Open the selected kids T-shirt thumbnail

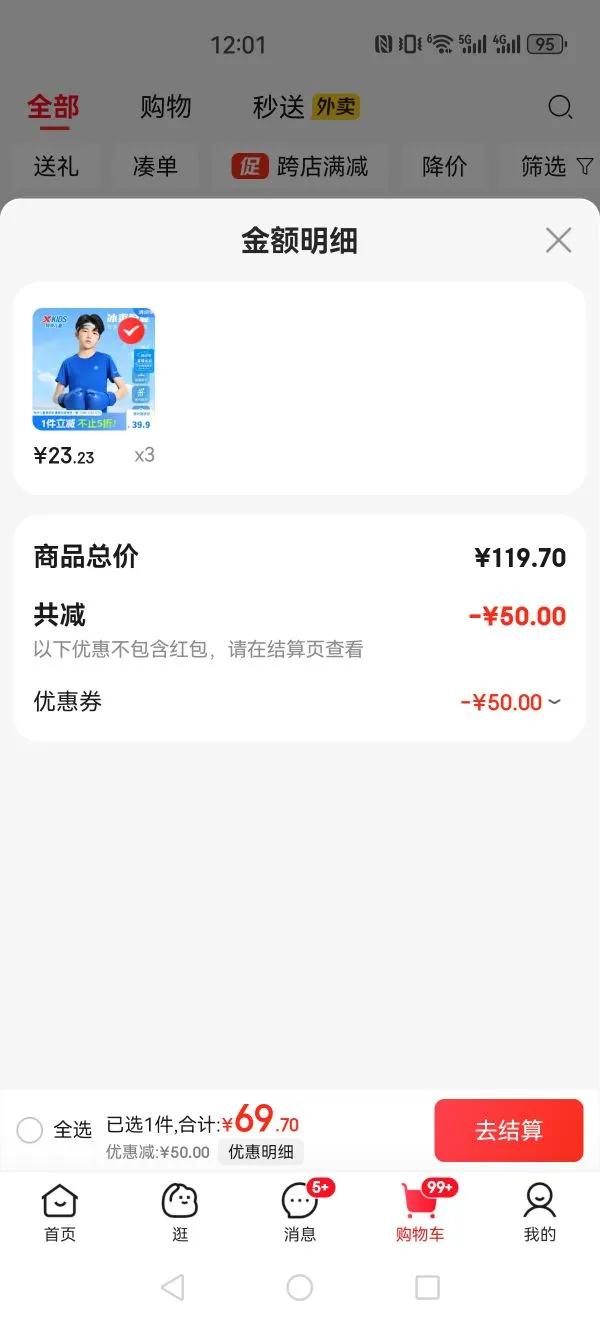pos(93,369)
